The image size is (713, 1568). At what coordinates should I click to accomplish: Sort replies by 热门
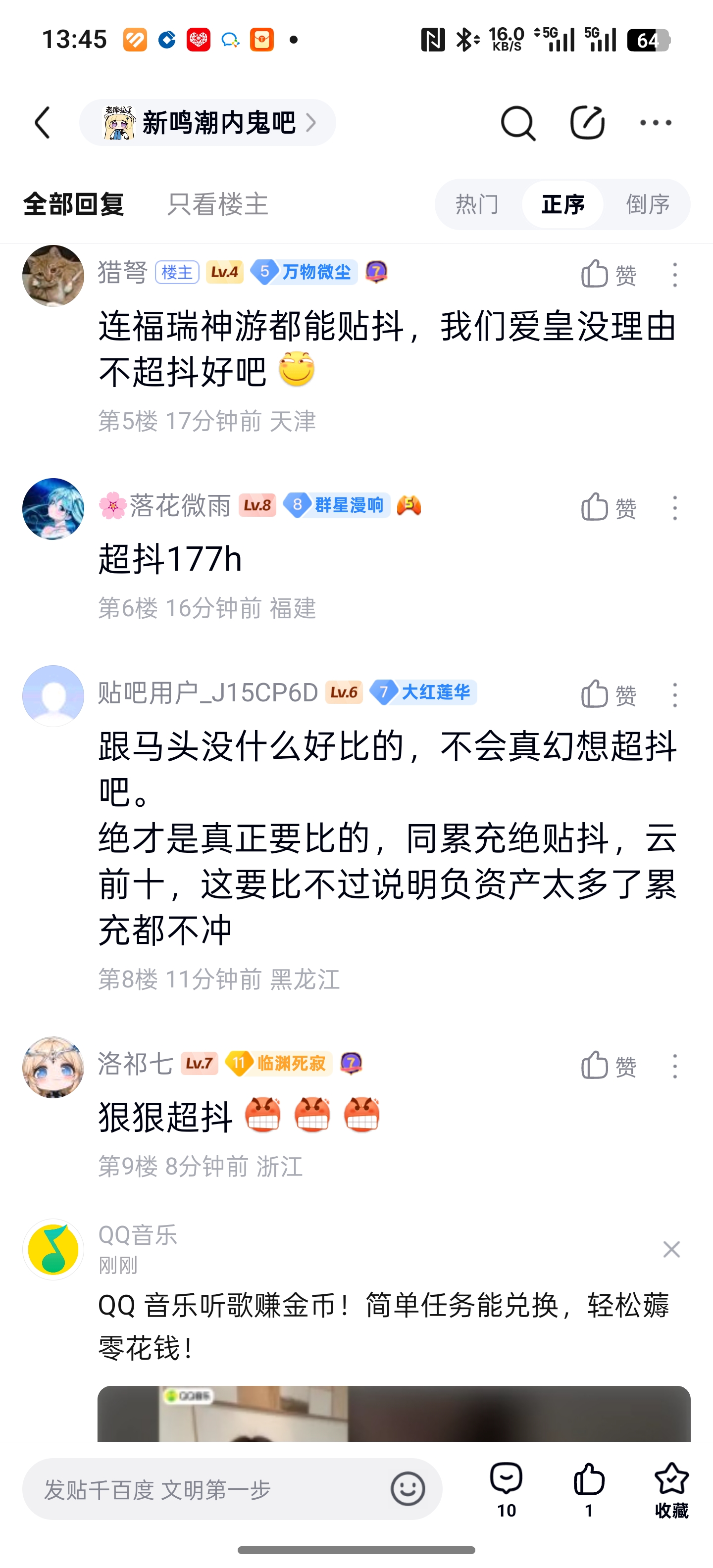477,204
